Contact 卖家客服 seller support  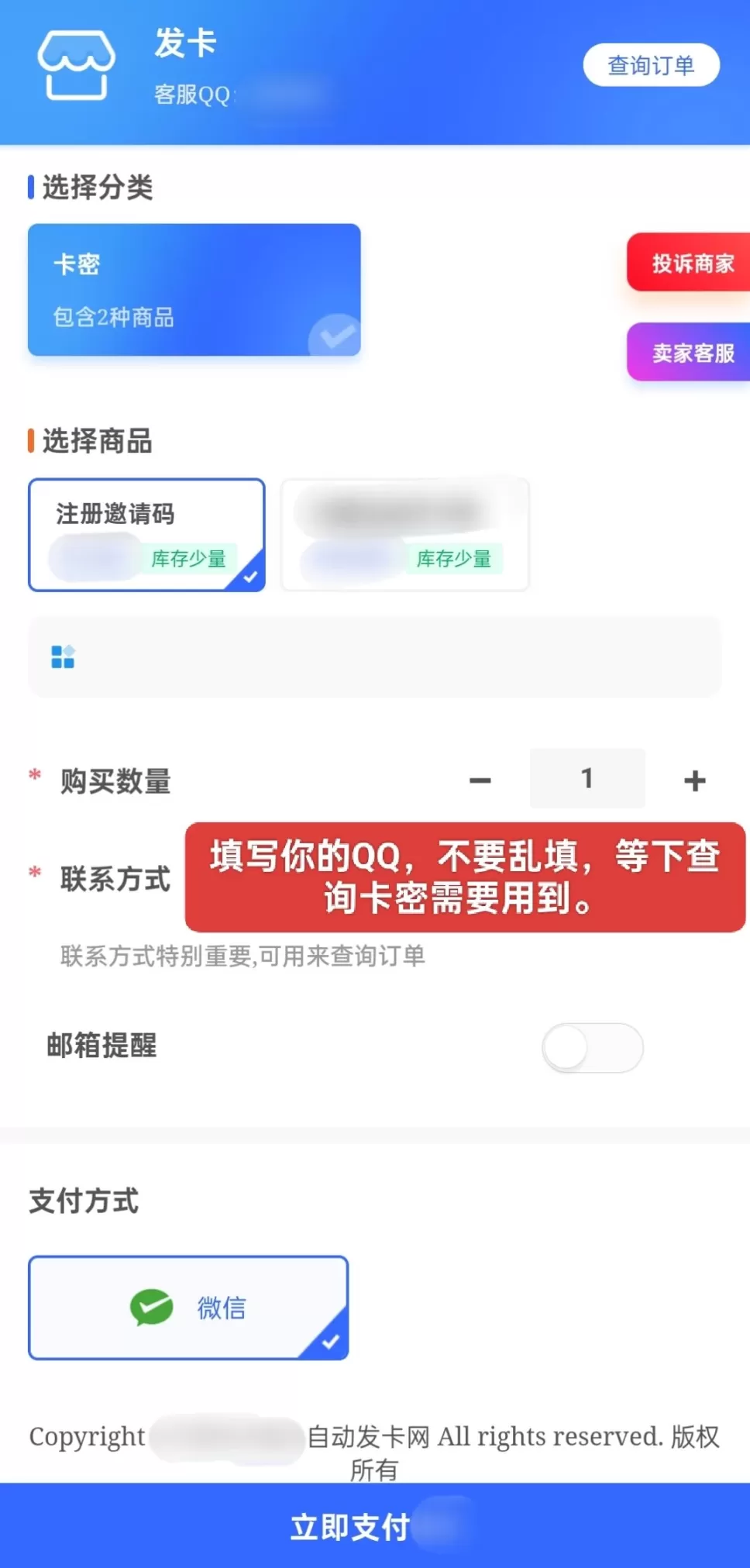[x=691, y=353]
